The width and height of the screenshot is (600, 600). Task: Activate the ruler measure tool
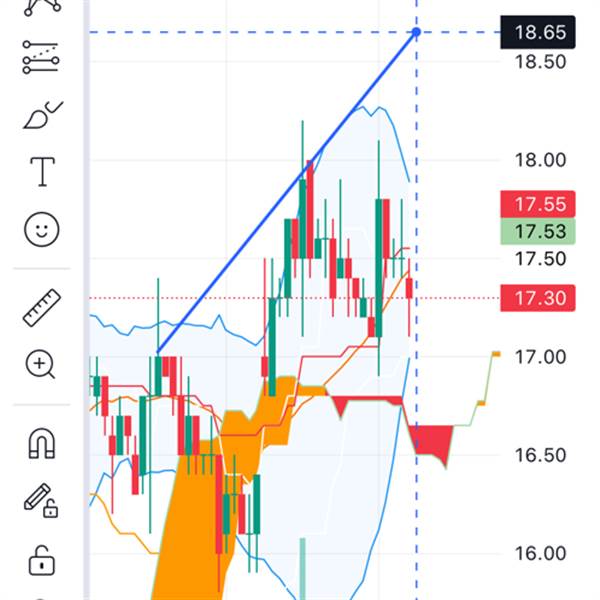pyautogui.click(x=42, y=308)
